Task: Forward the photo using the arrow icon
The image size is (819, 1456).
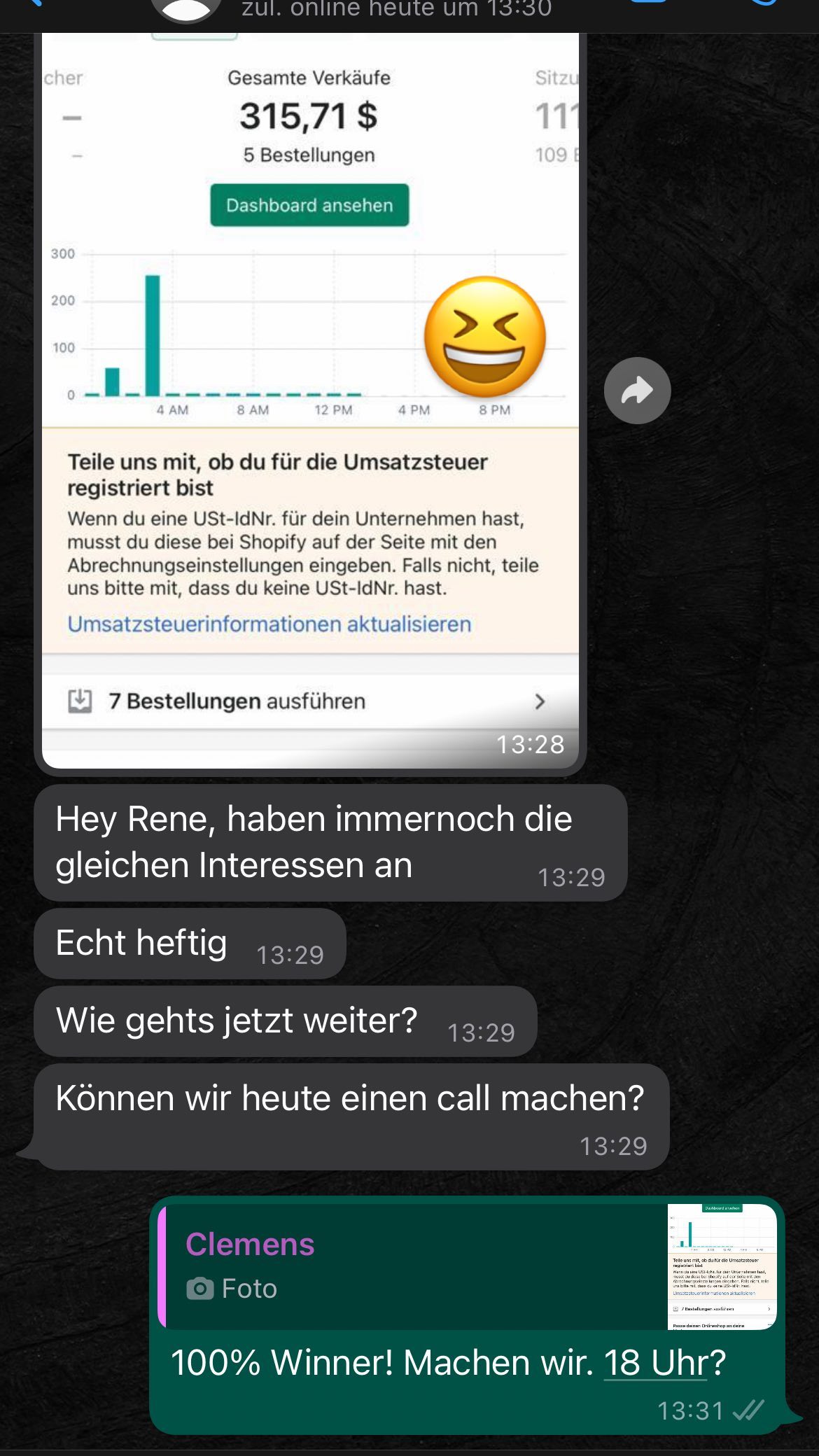Action: [x=637, y=391]
